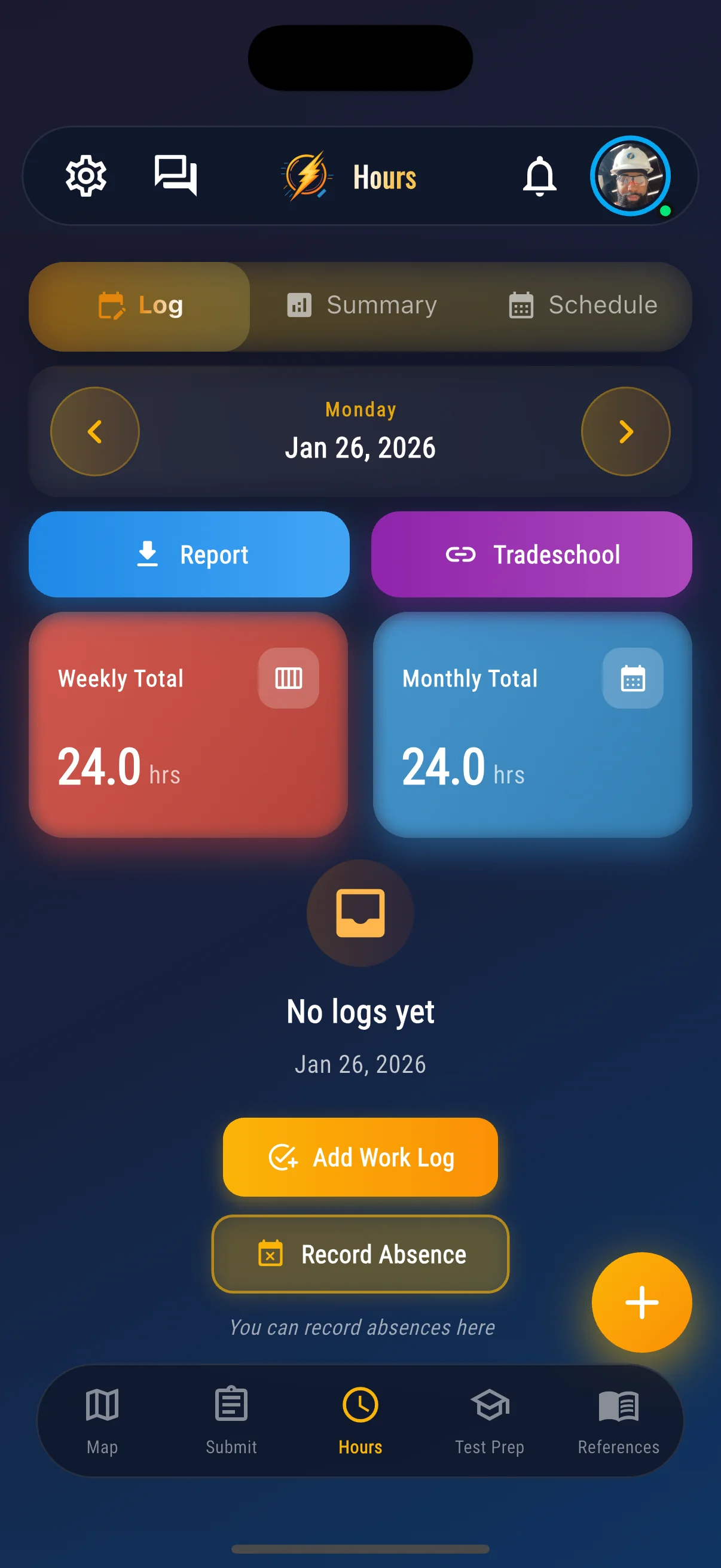Click the Weekly Total card
This screenshot has width=721, height=1568.
(x=190, y=725)
